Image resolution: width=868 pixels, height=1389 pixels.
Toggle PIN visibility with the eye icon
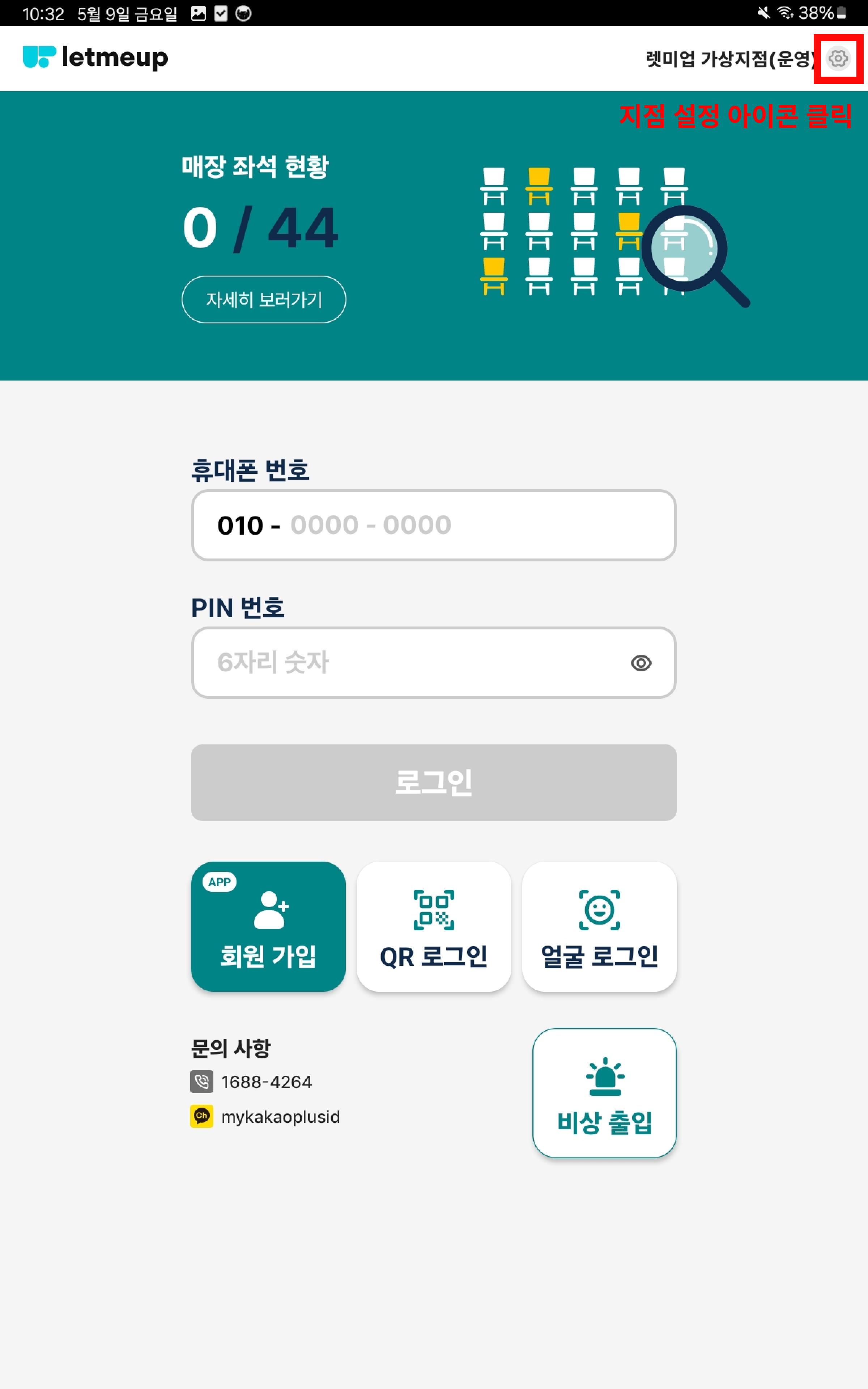641,663
